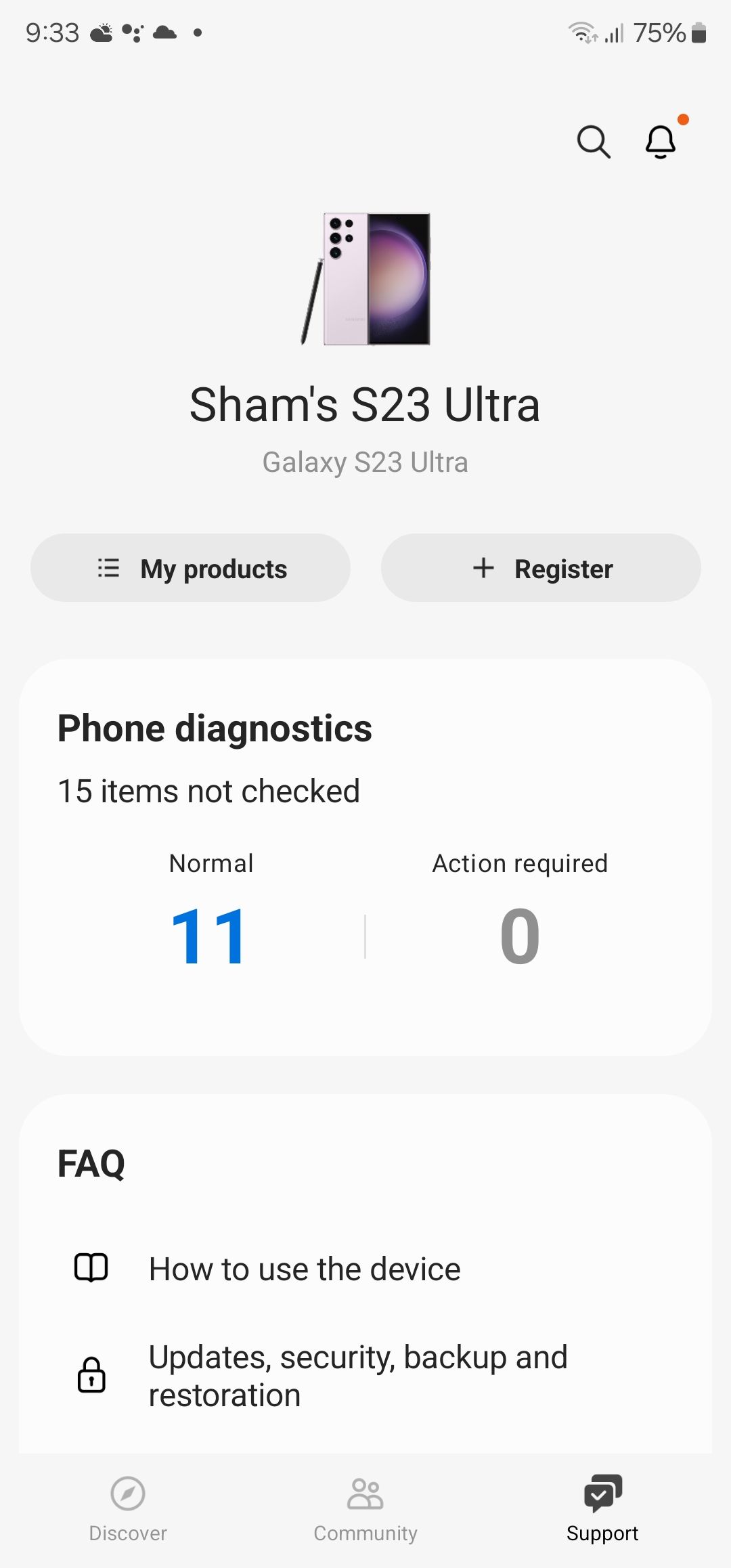Select the Discover compass icon
Screen dimensions: 731x1568
(127, 1493)
